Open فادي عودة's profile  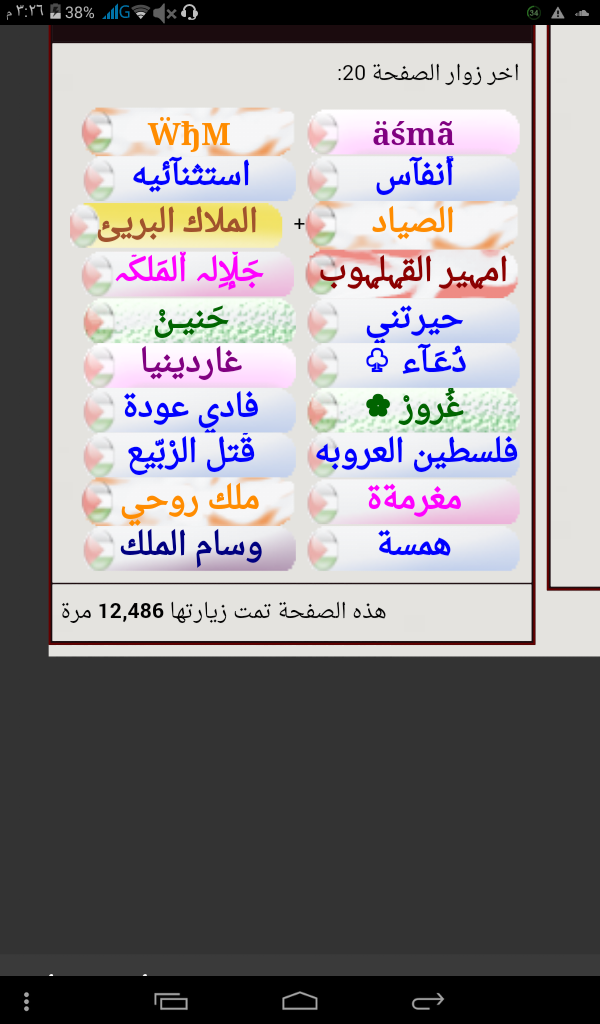[x=189, y=410]
